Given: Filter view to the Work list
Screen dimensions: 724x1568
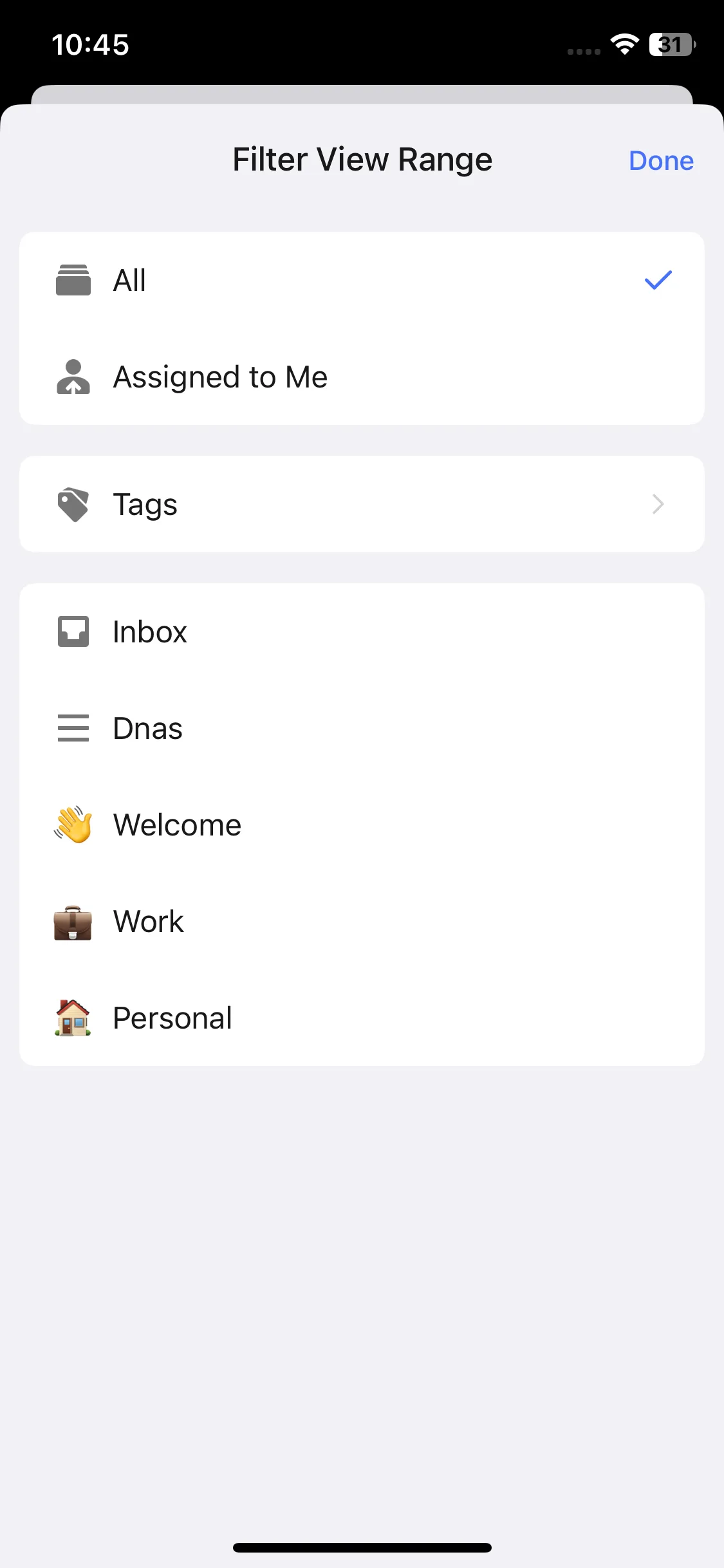Looking at the screenshot, I should tap(362, 921).
